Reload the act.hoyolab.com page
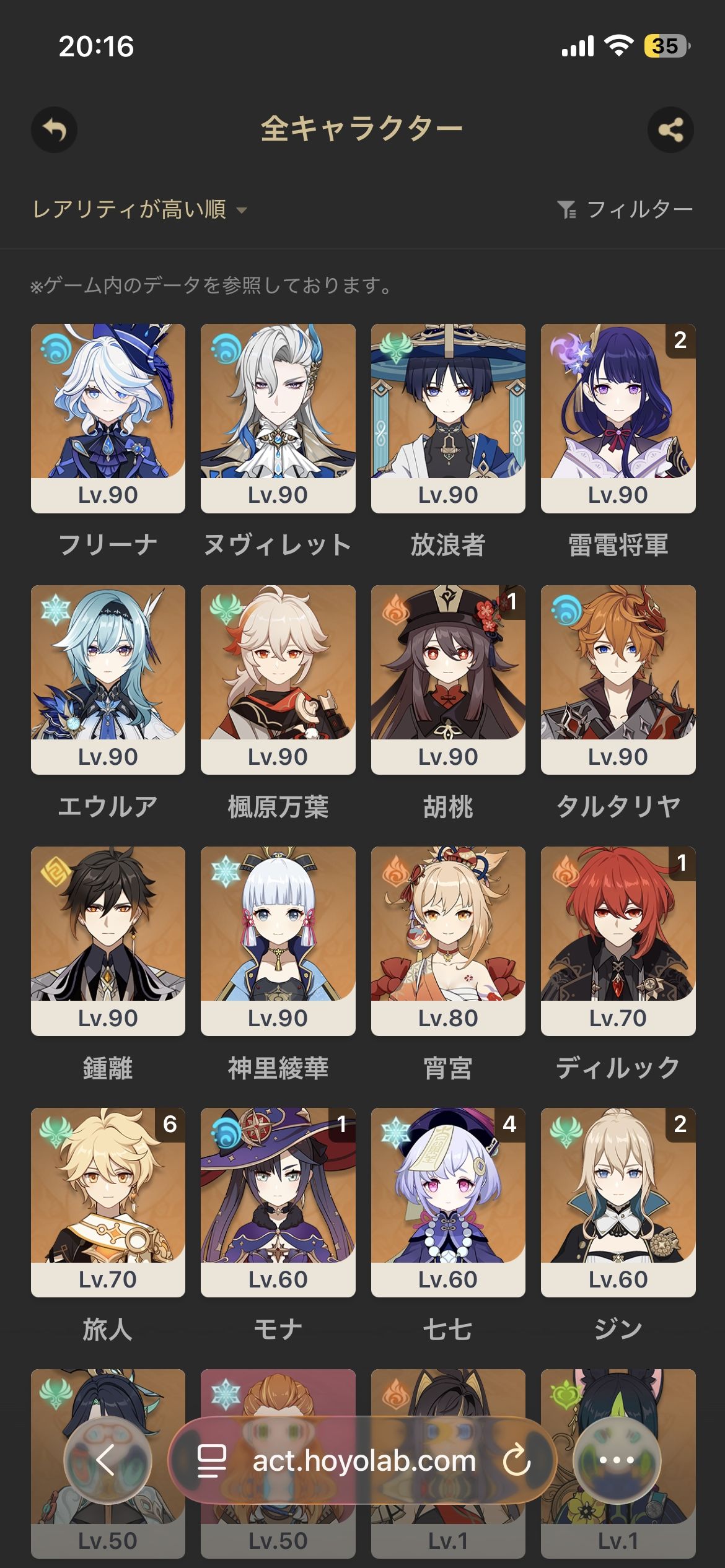This screenshot has width=725, height=1568. 517,1461
